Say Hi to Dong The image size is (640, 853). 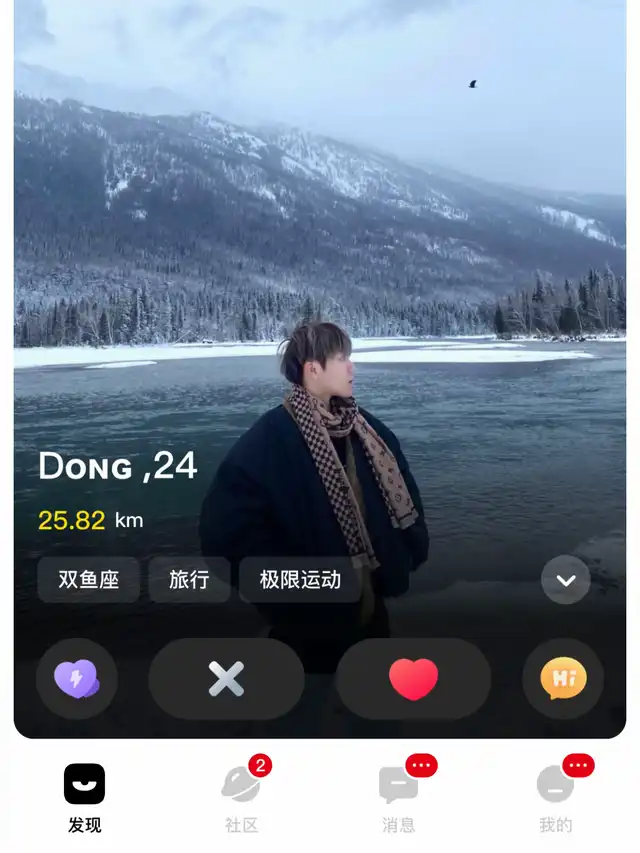tap(563, 679)
